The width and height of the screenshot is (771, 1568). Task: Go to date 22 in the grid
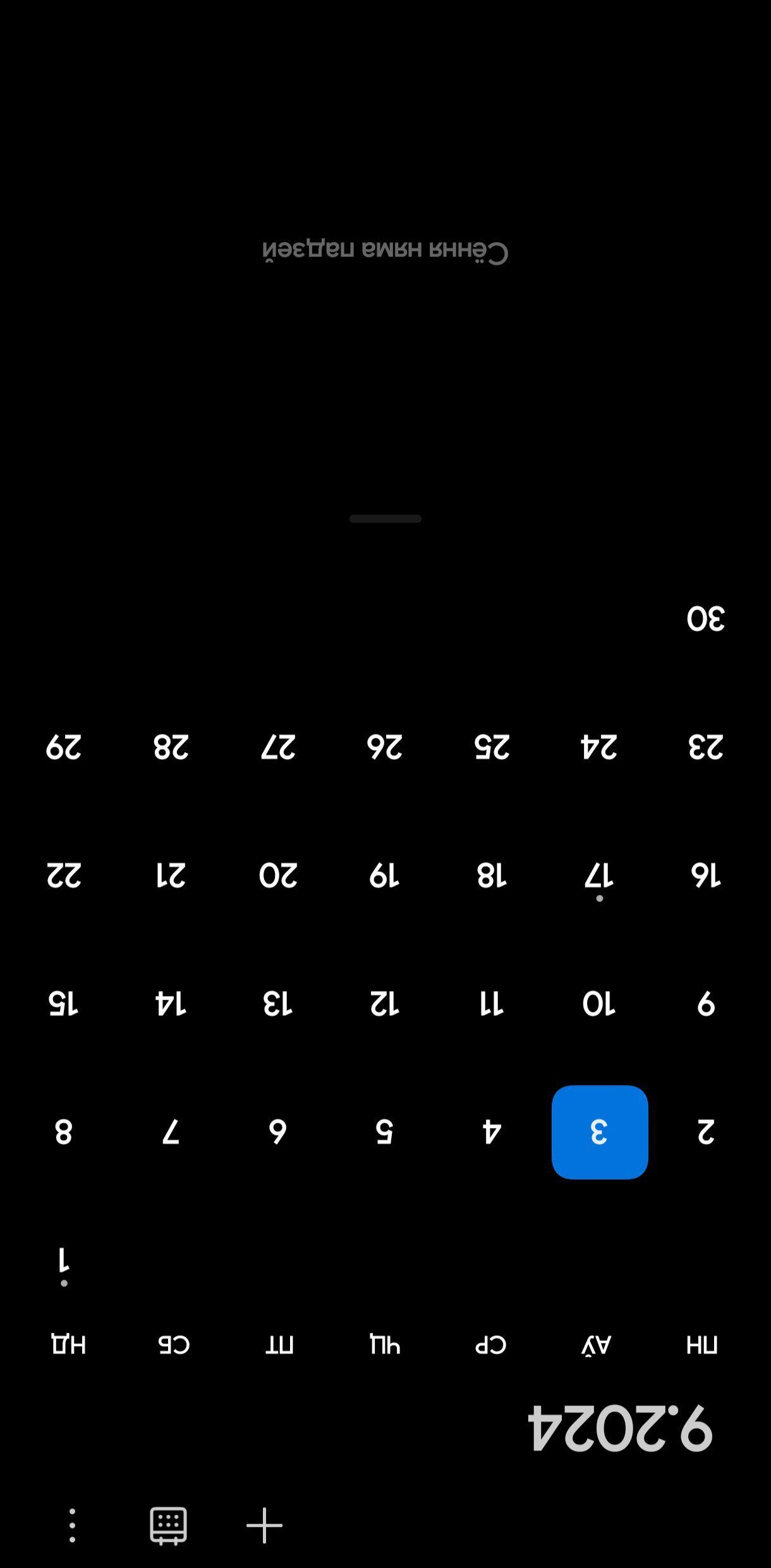pyautogui.click(x=63, y=876)
